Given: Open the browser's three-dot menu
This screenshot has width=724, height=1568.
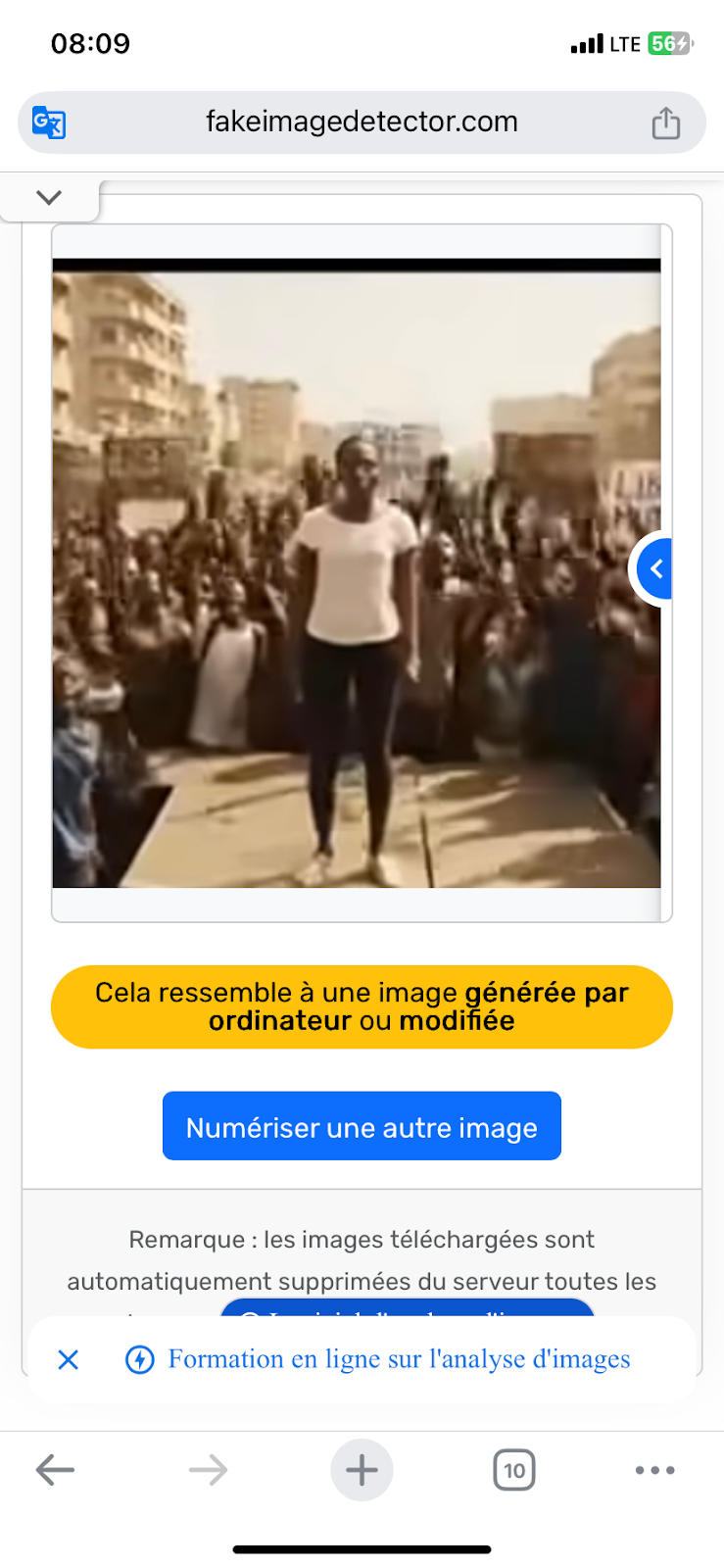Looking at the screenshot, I should coord(654,1469).
